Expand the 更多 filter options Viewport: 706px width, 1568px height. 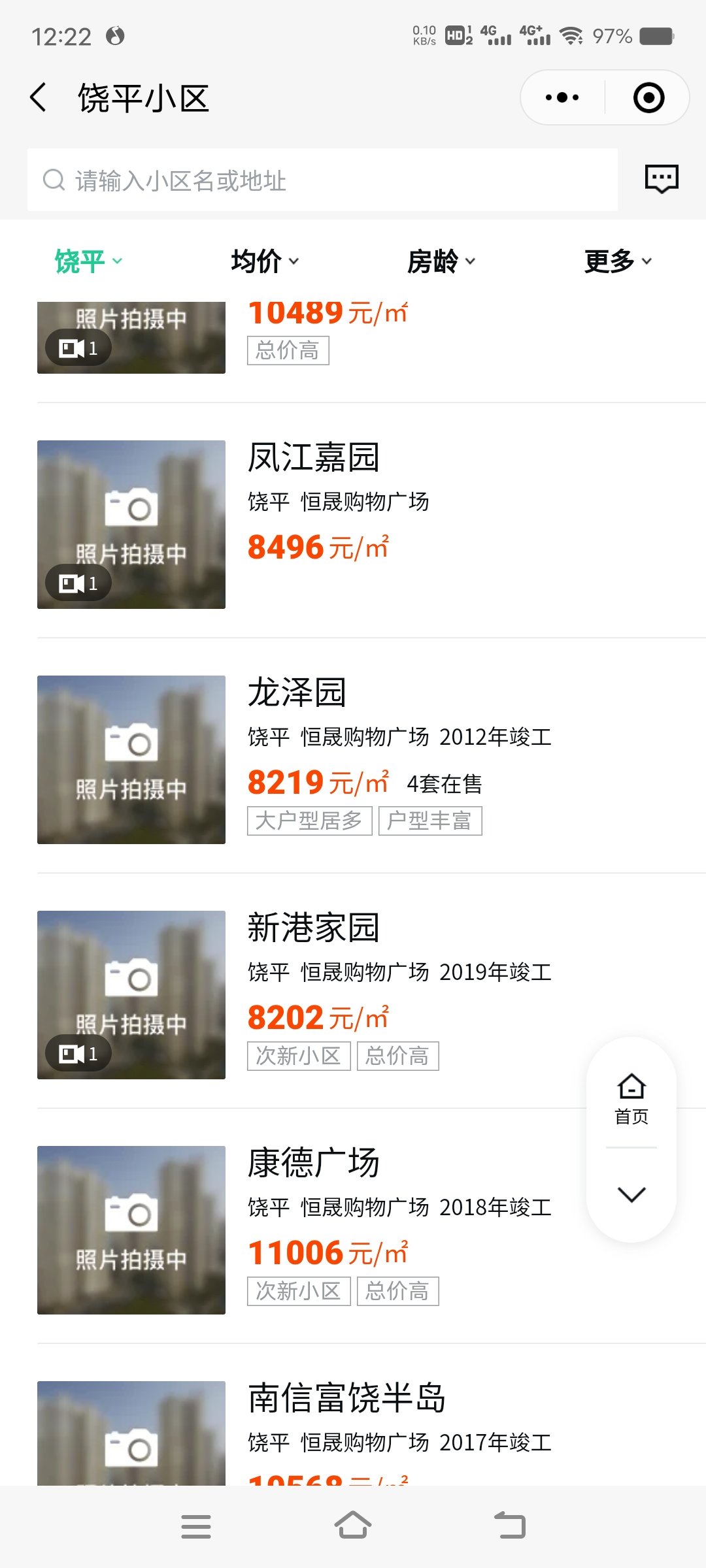[618, 261]
